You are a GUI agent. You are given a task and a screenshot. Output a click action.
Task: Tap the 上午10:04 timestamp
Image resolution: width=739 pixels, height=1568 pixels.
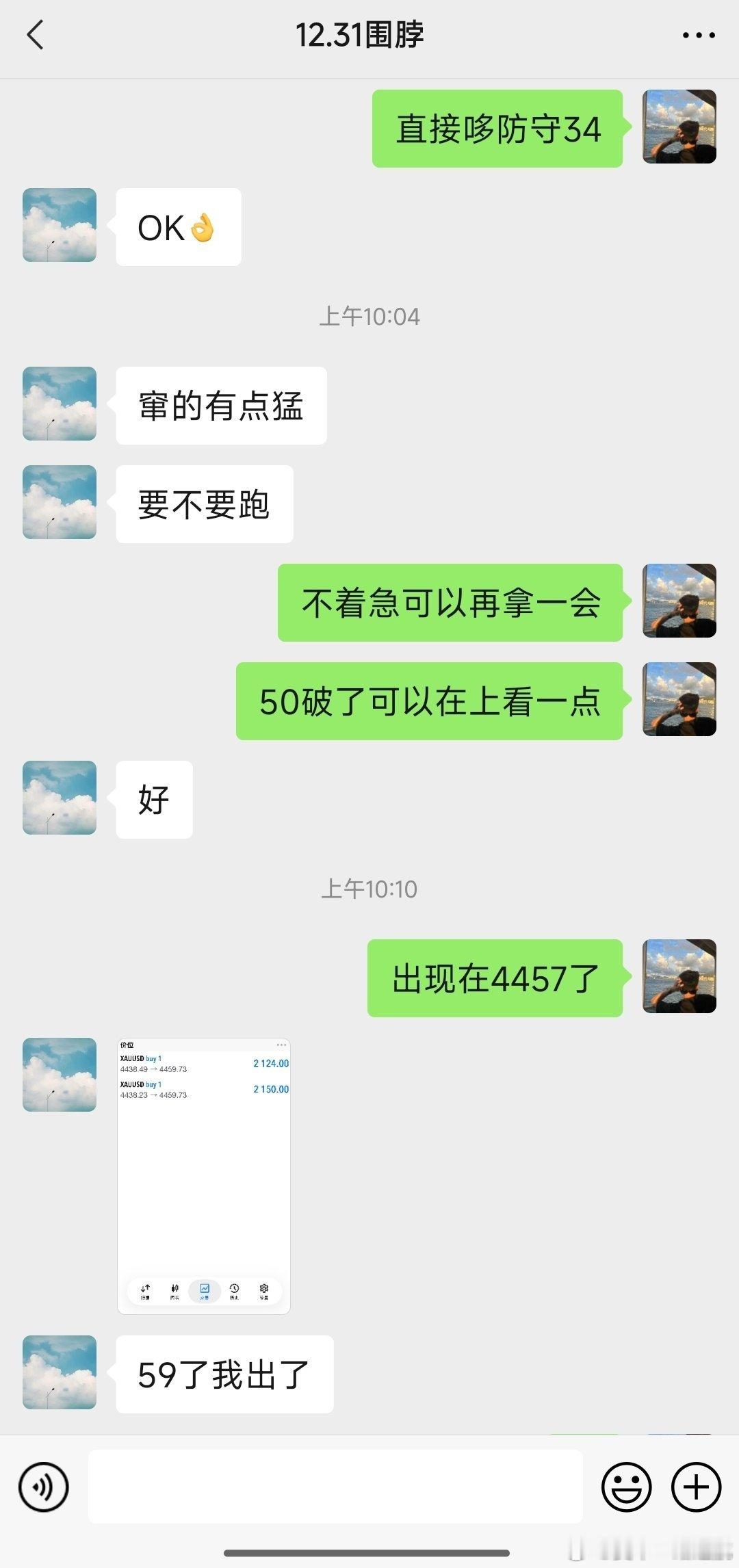(x=369, y=316)
